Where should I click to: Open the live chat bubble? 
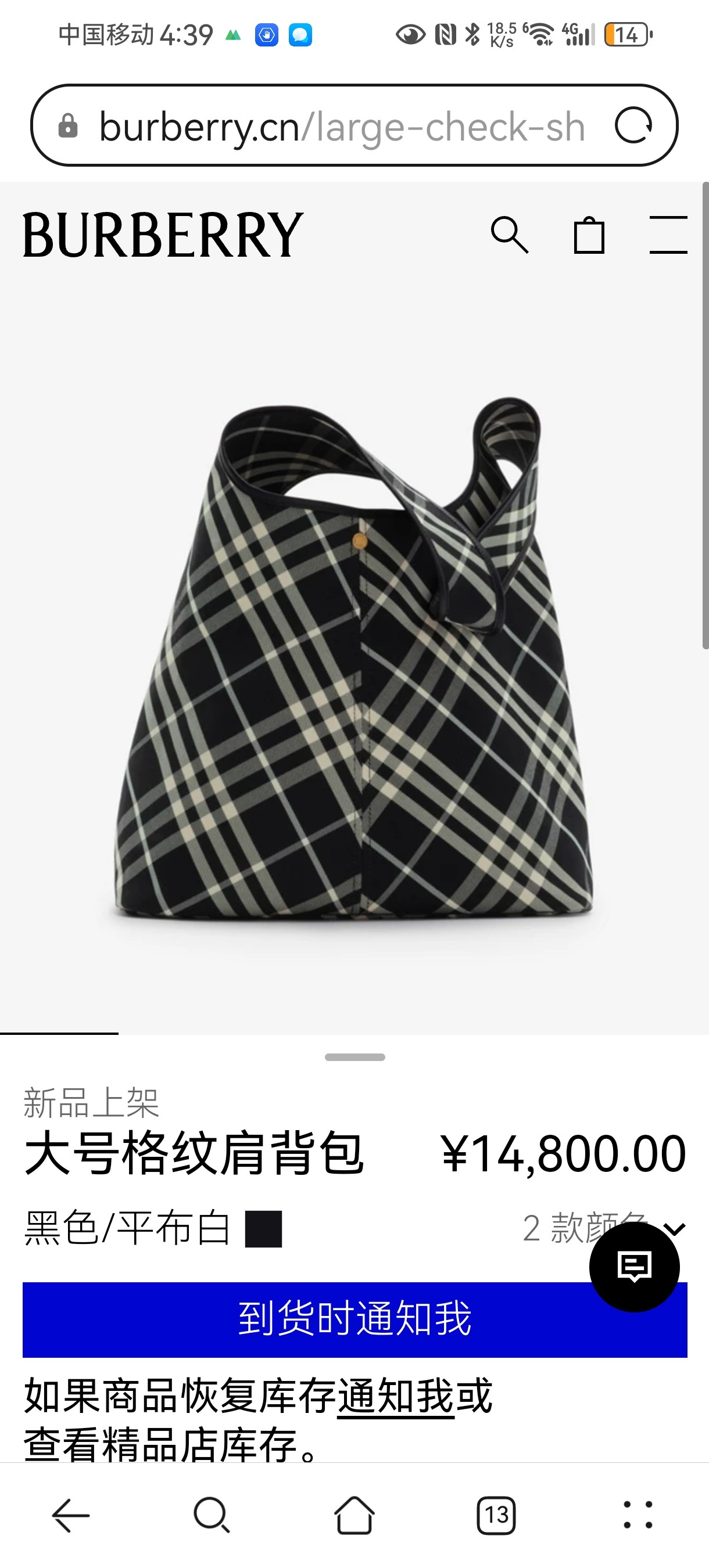click(x=634, y=1267)
